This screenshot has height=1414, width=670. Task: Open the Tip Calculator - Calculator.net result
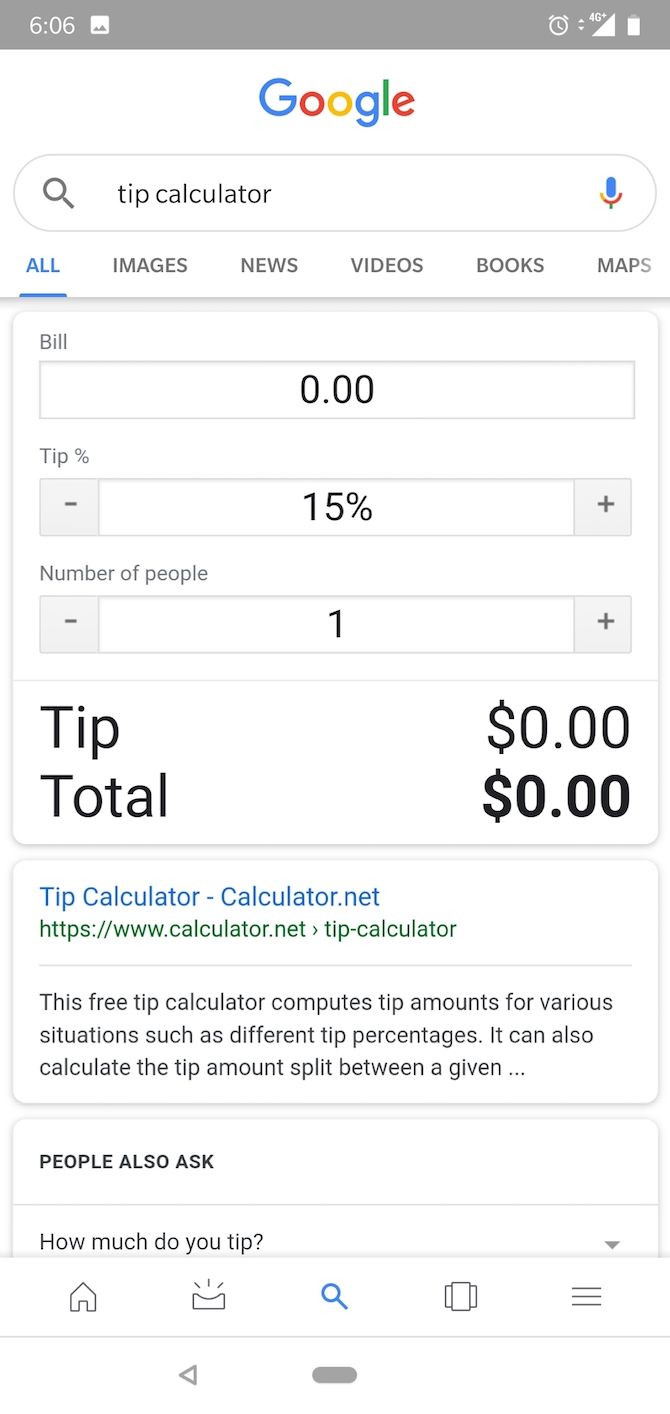coord(210,896)
